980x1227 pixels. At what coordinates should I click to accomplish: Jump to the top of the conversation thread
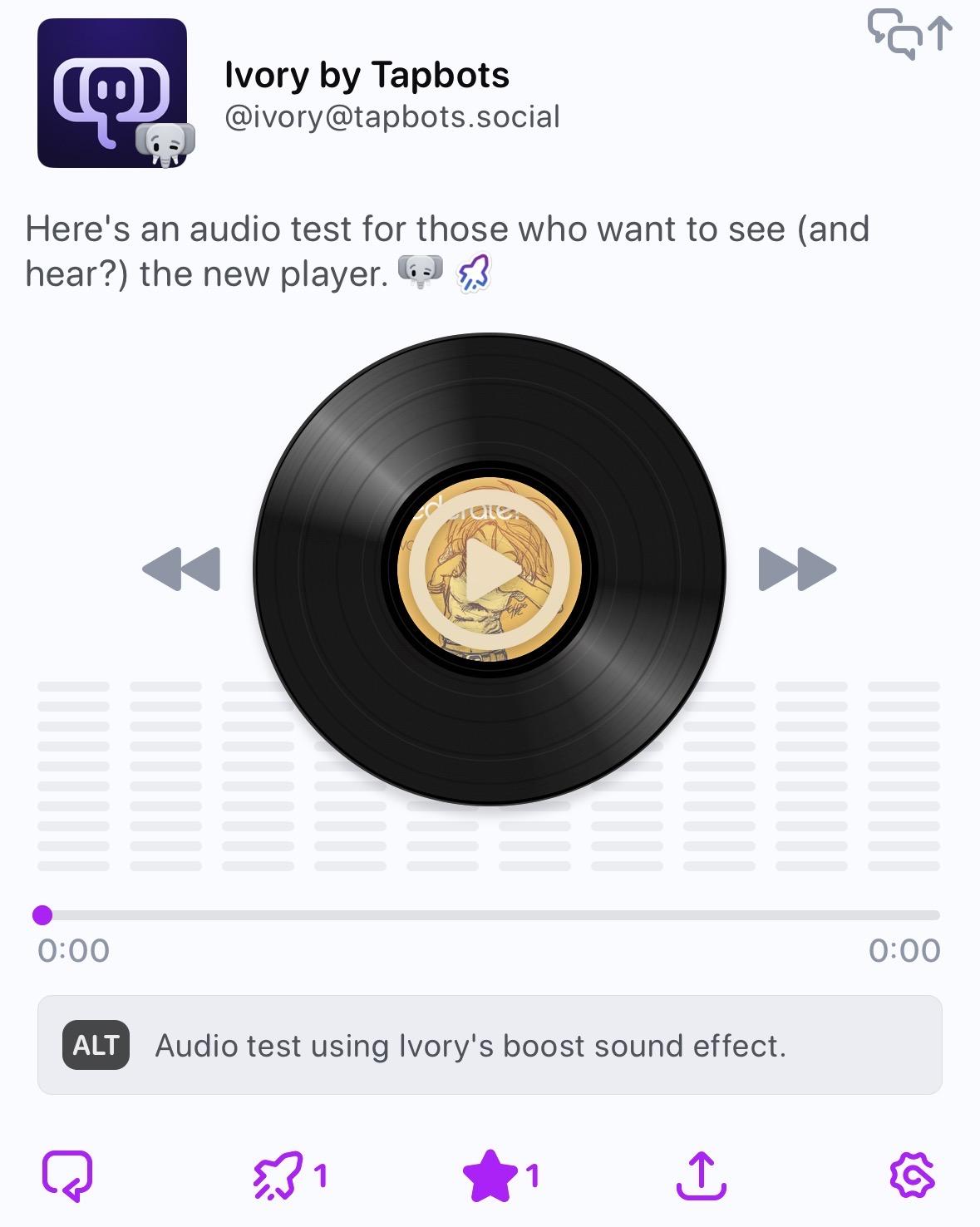909,34
